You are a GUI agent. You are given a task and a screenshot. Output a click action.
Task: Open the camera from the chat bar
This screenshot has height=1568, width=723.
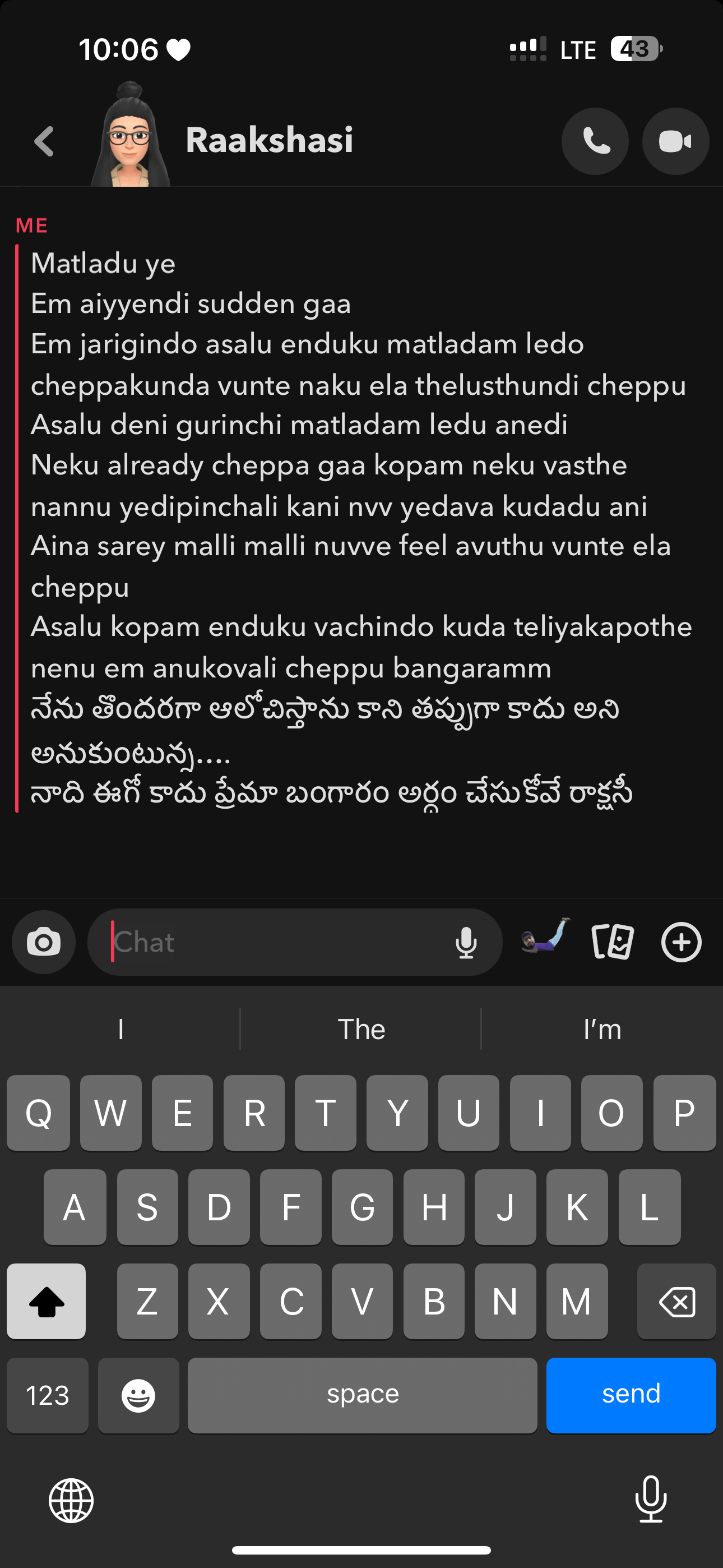(x=44, y=942)
